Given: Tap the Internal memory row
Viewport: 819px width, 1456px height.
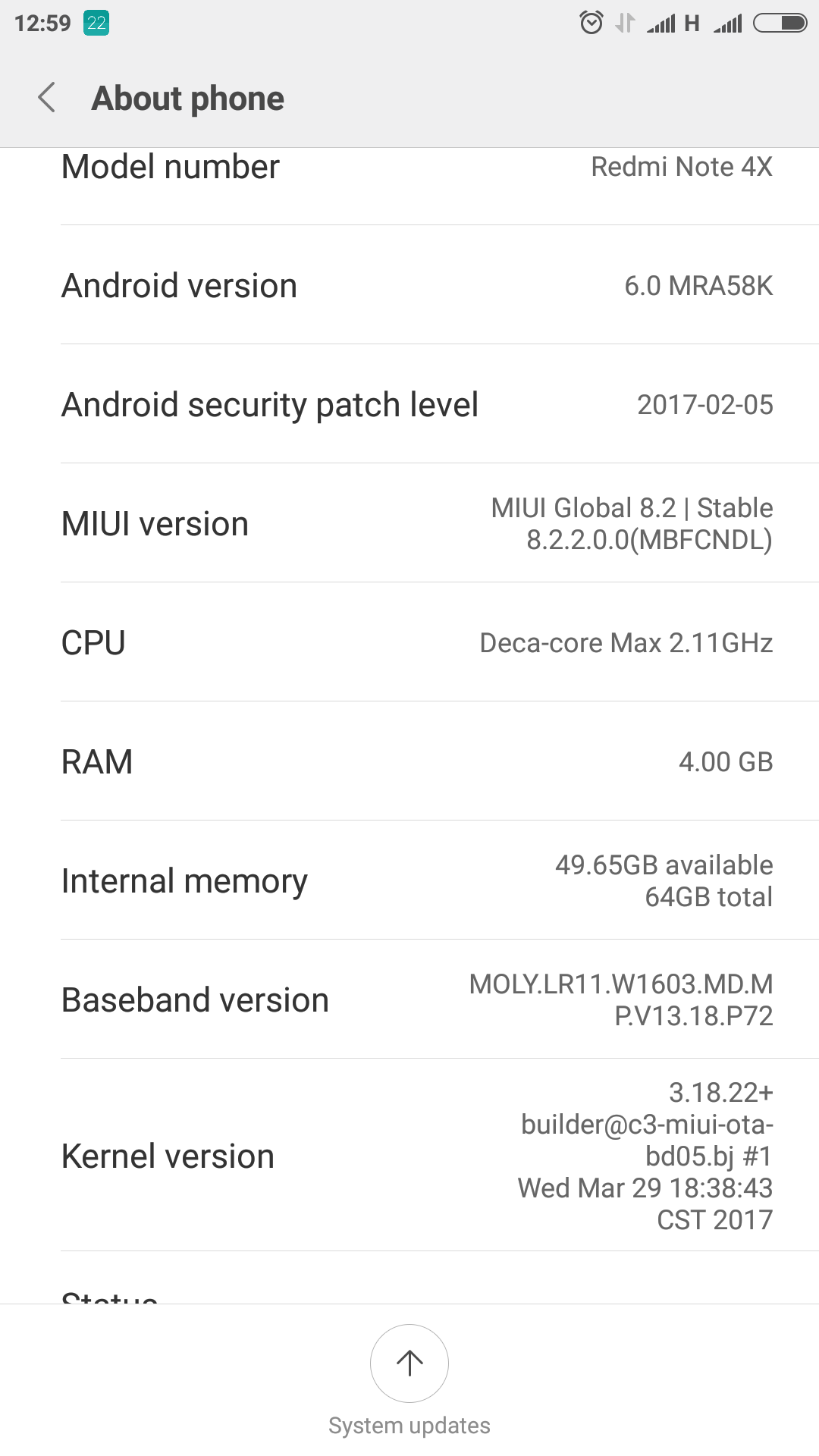Looking at the screenshot, I should click(x=409, y=880).
